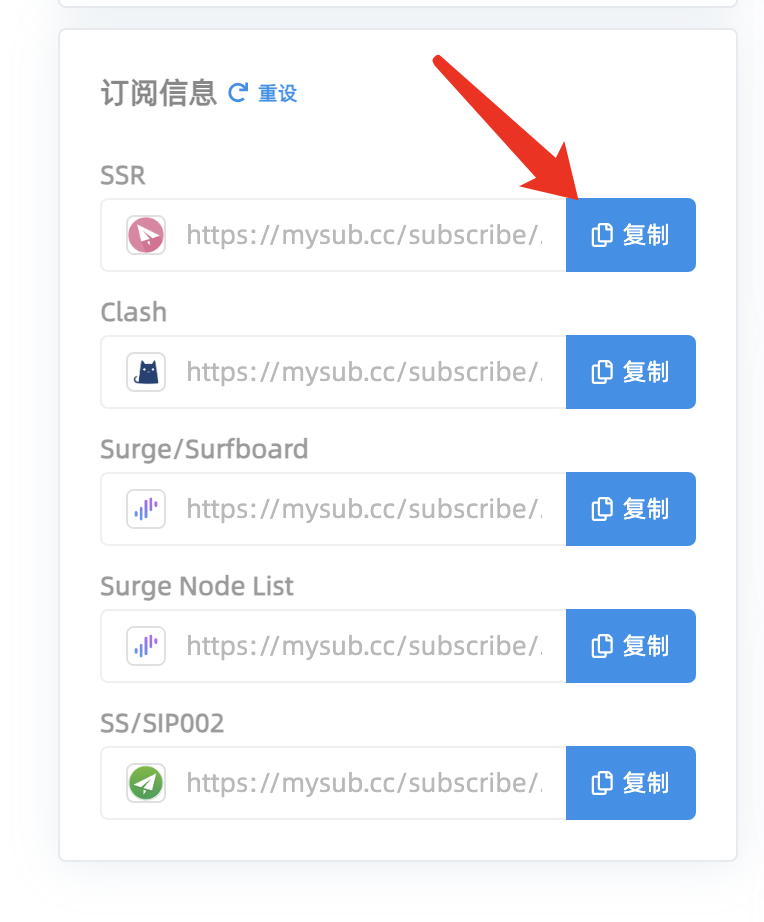Copy the SS/SIP002 subscription link
764x922 pixels.
[630, 783]
